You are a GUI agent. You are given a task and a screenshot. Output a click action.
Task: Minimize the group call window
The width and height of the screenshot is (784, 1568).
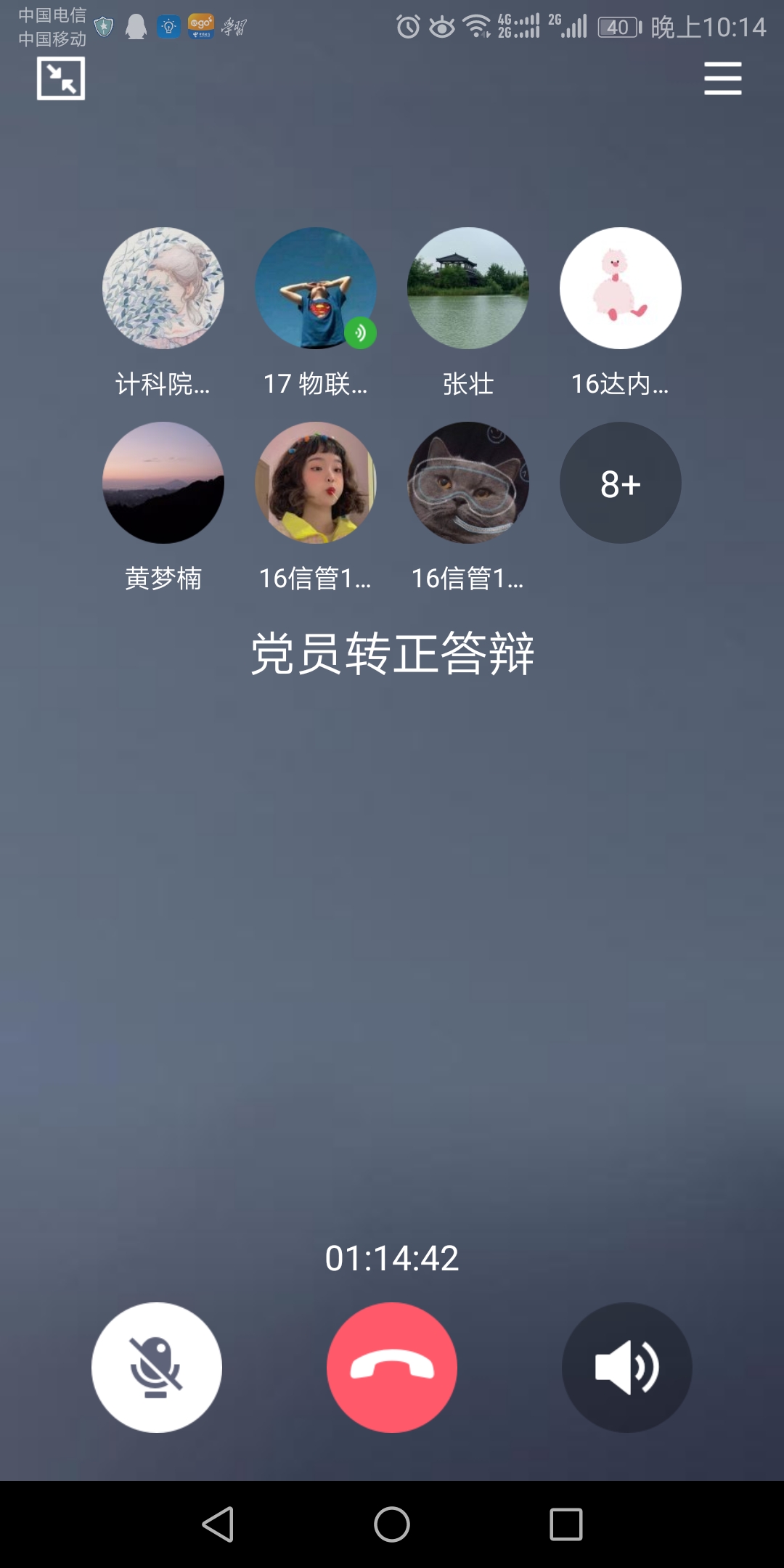61,78
